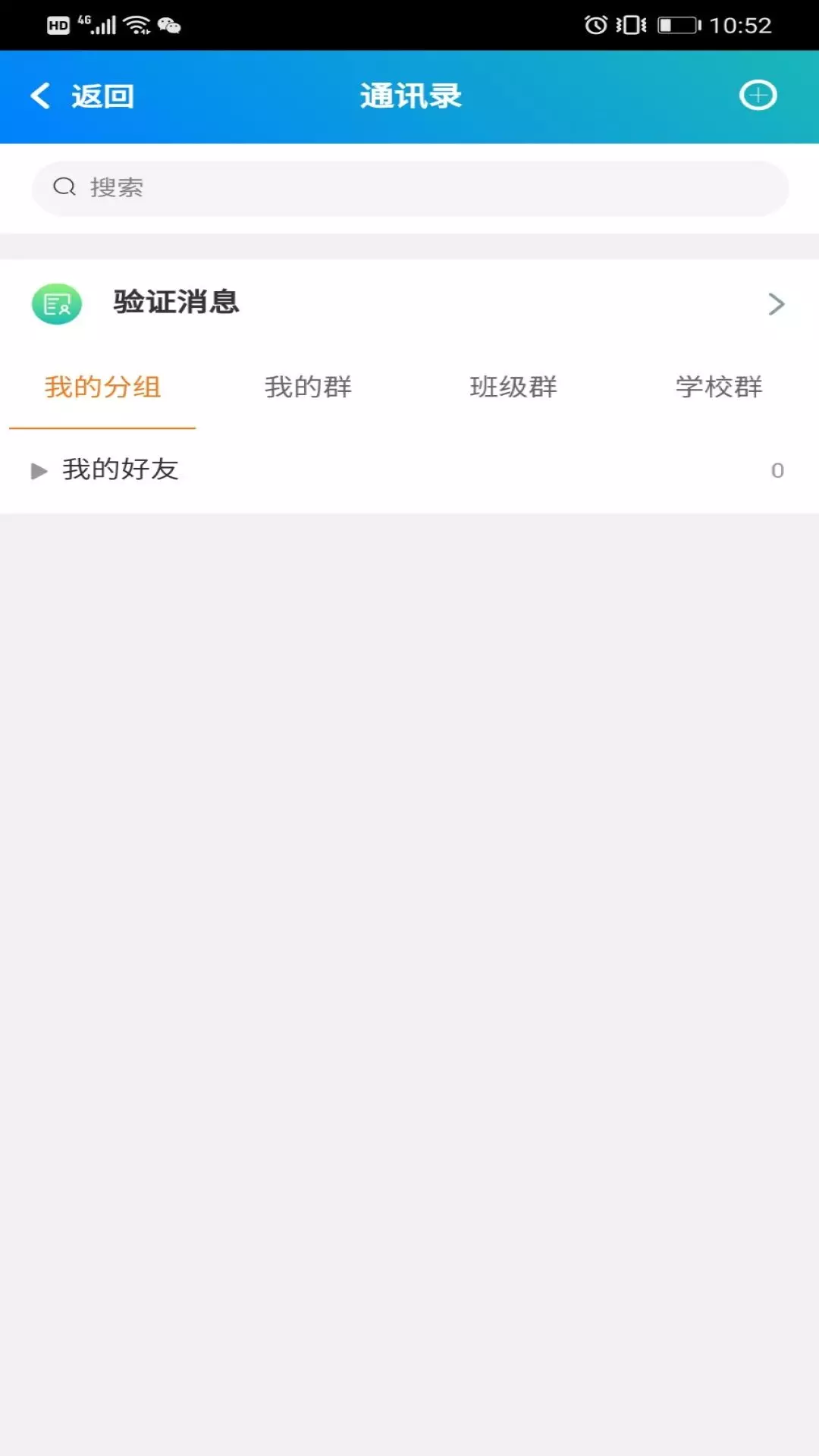Screen dimensions: 819x1456
Task: Open the verification messages icon
Action: tap(56, 303)
